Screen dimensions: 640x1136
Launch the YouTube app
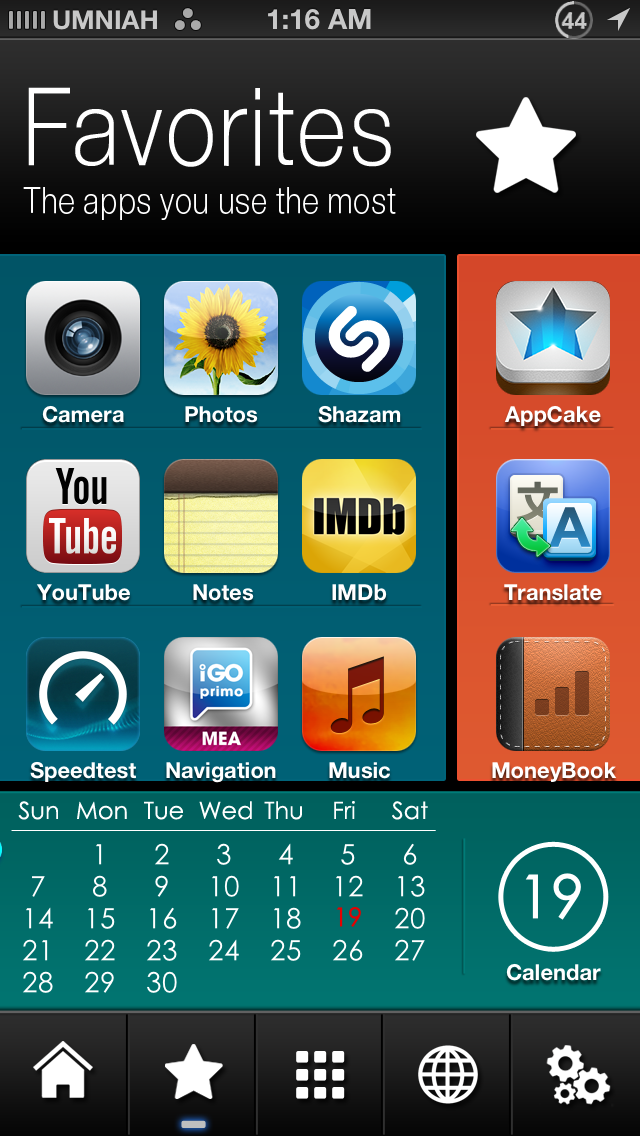(83, 517)
